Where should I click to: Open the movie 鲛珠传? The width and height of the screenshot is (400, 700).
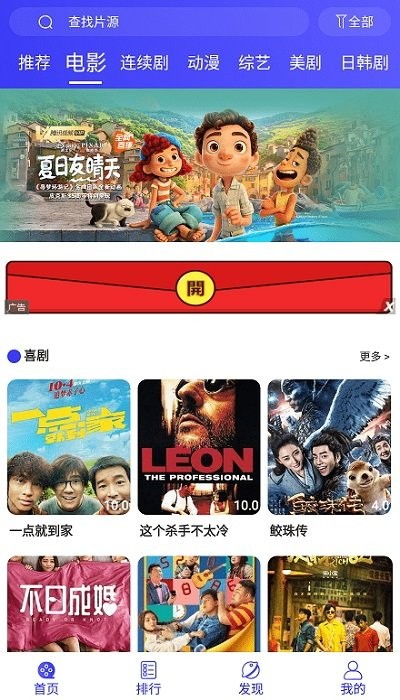point(329,447)
